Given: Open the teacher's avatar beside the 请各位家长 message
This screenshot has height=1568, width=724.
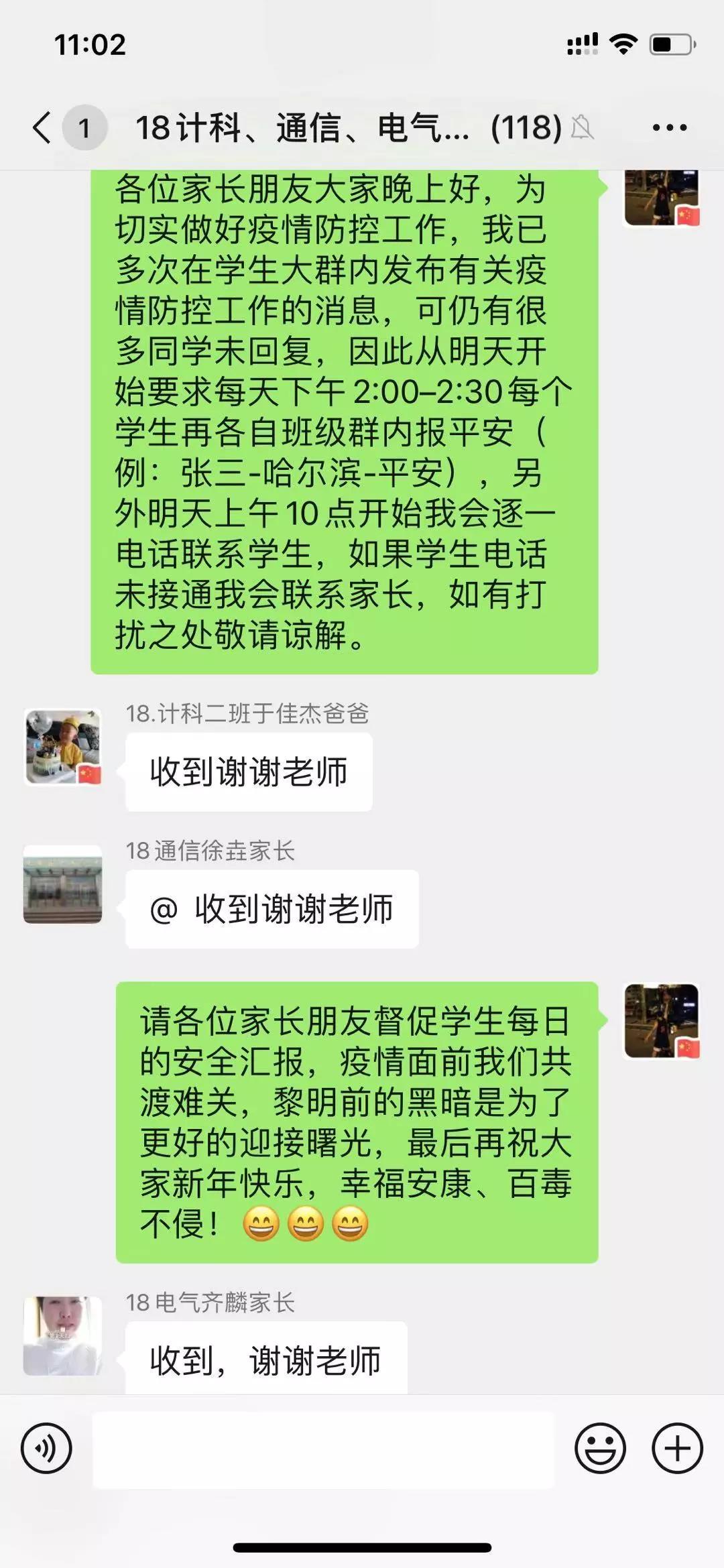Looking at the screenshot, I should pos(662,1020).
